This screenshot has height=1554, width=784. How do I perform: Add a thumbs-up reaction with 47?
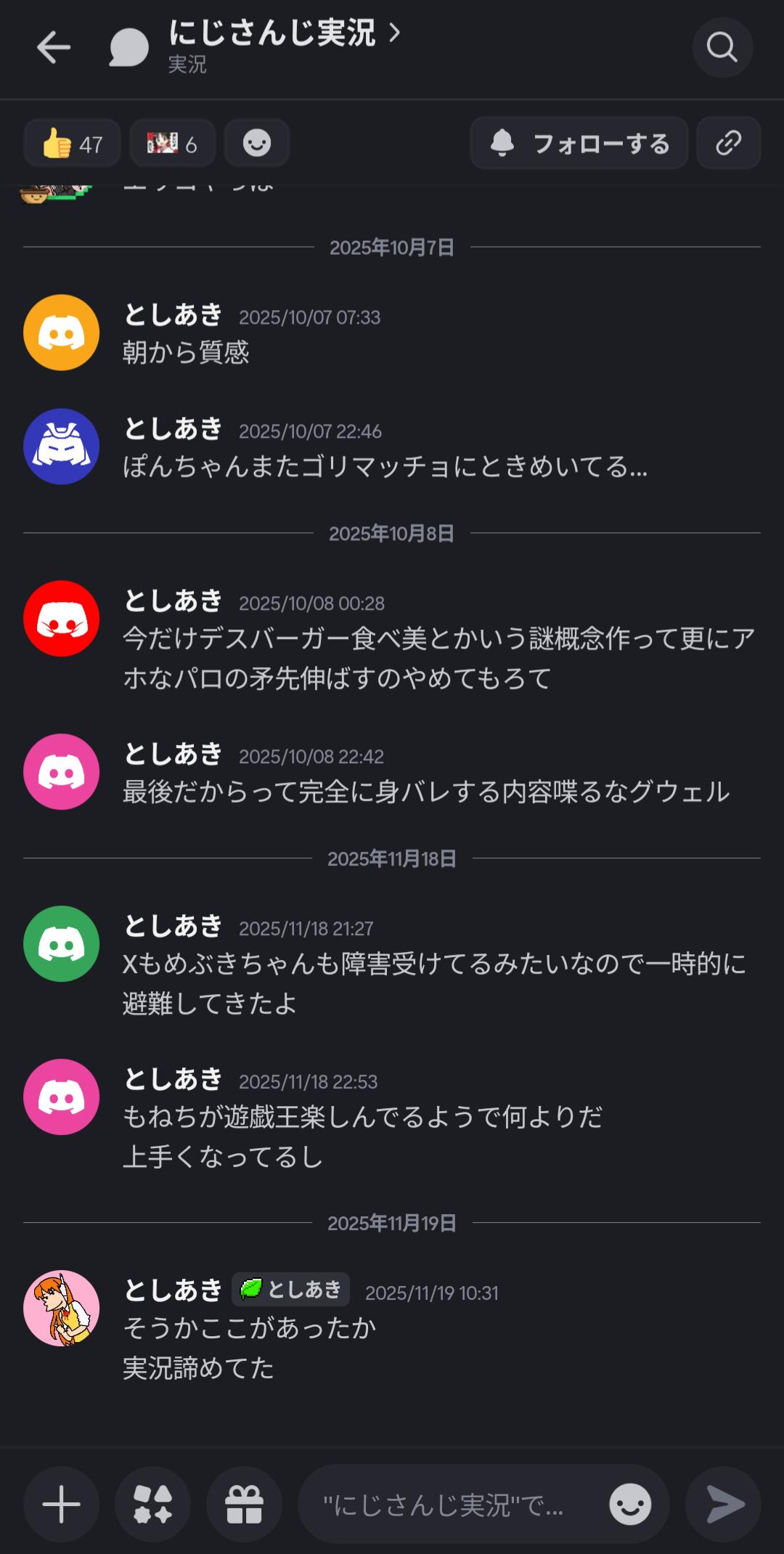(72, 144)
